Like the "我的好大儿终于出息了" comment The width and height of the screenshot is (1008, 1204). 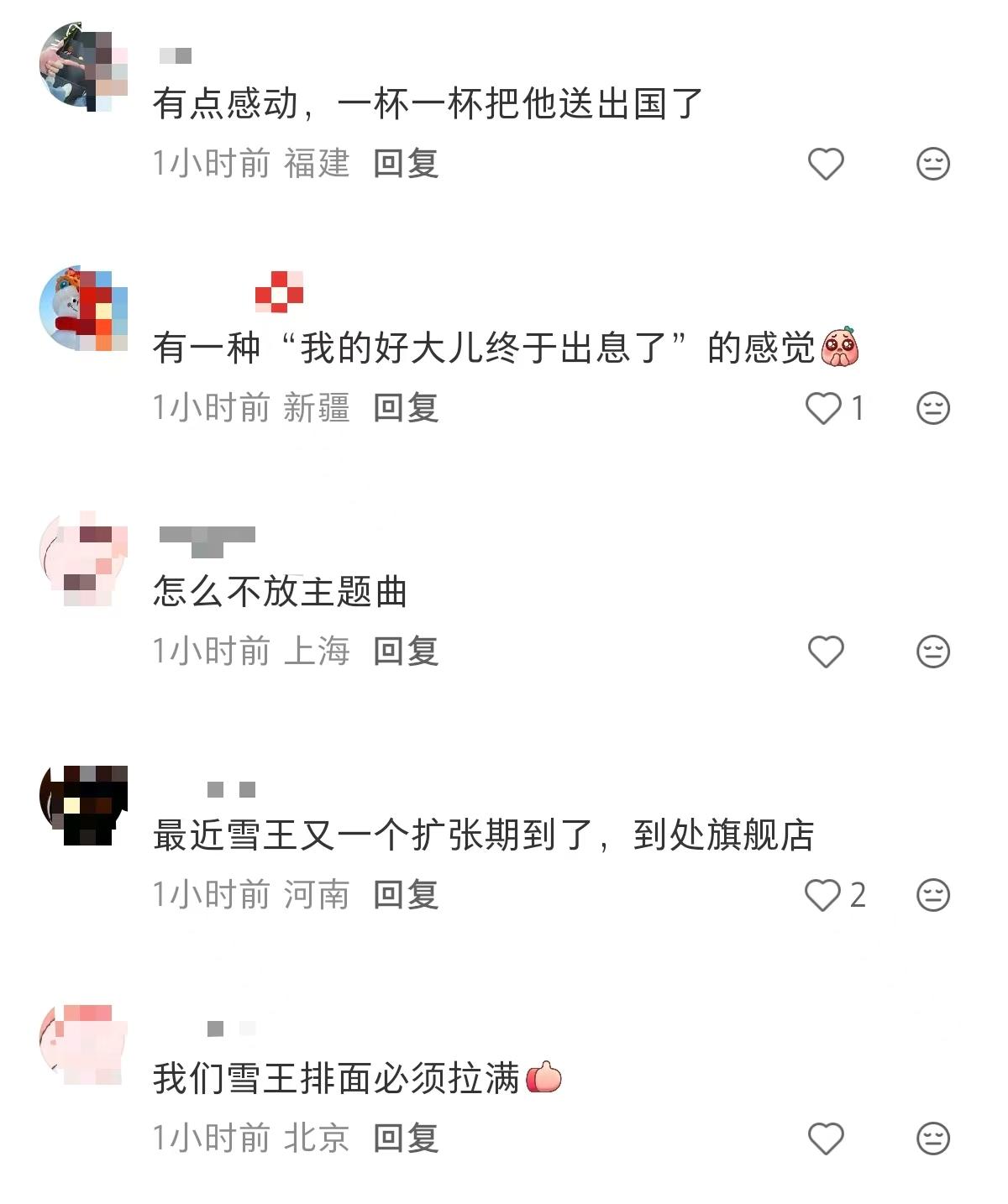(x=823, y=408)
